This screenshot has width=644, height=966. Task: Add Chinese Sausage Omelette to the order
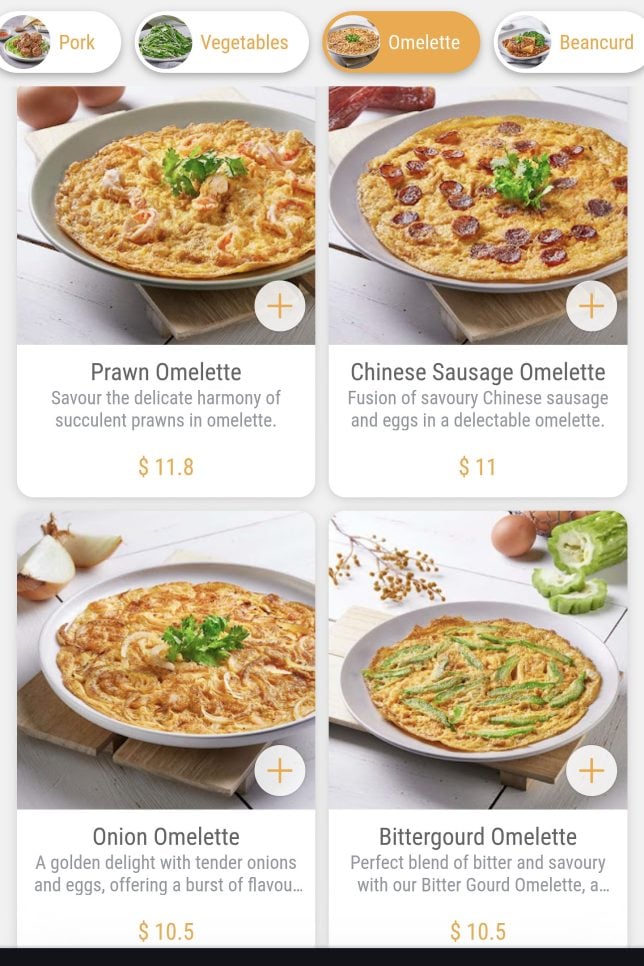pyautogui.click(x=591, y=306)
